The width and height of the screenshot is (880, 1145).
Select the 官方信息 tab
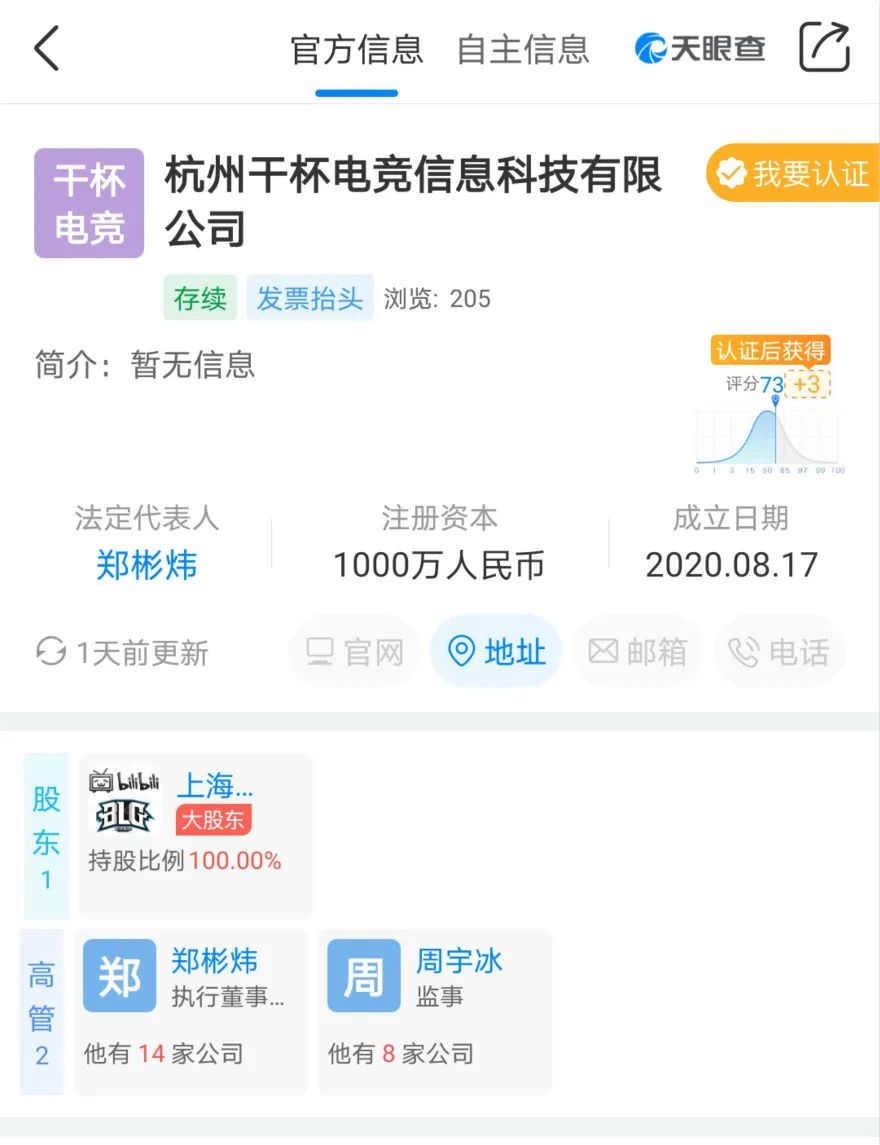tap(356, 49)
